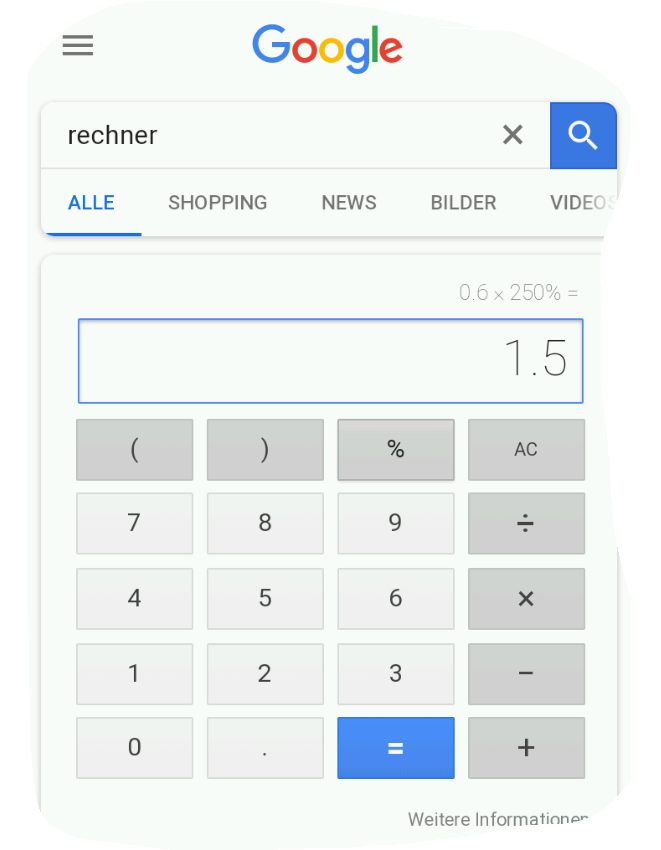Tap the minus key
Viewport: 661px width, 850px height.
(x=526, y=674)
